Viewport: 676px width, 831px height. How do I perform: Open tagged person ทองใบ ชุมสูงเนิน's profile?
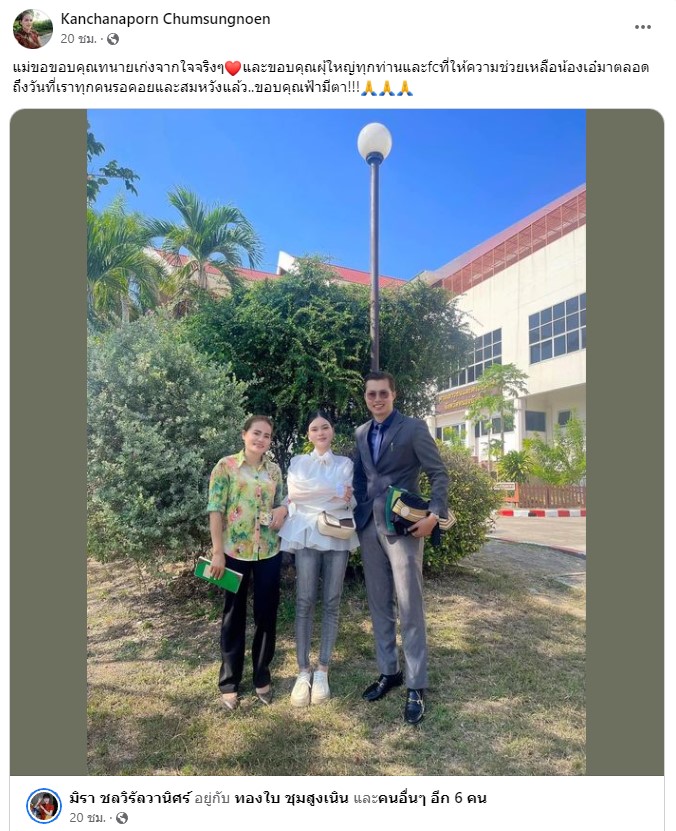pos(322,798)
